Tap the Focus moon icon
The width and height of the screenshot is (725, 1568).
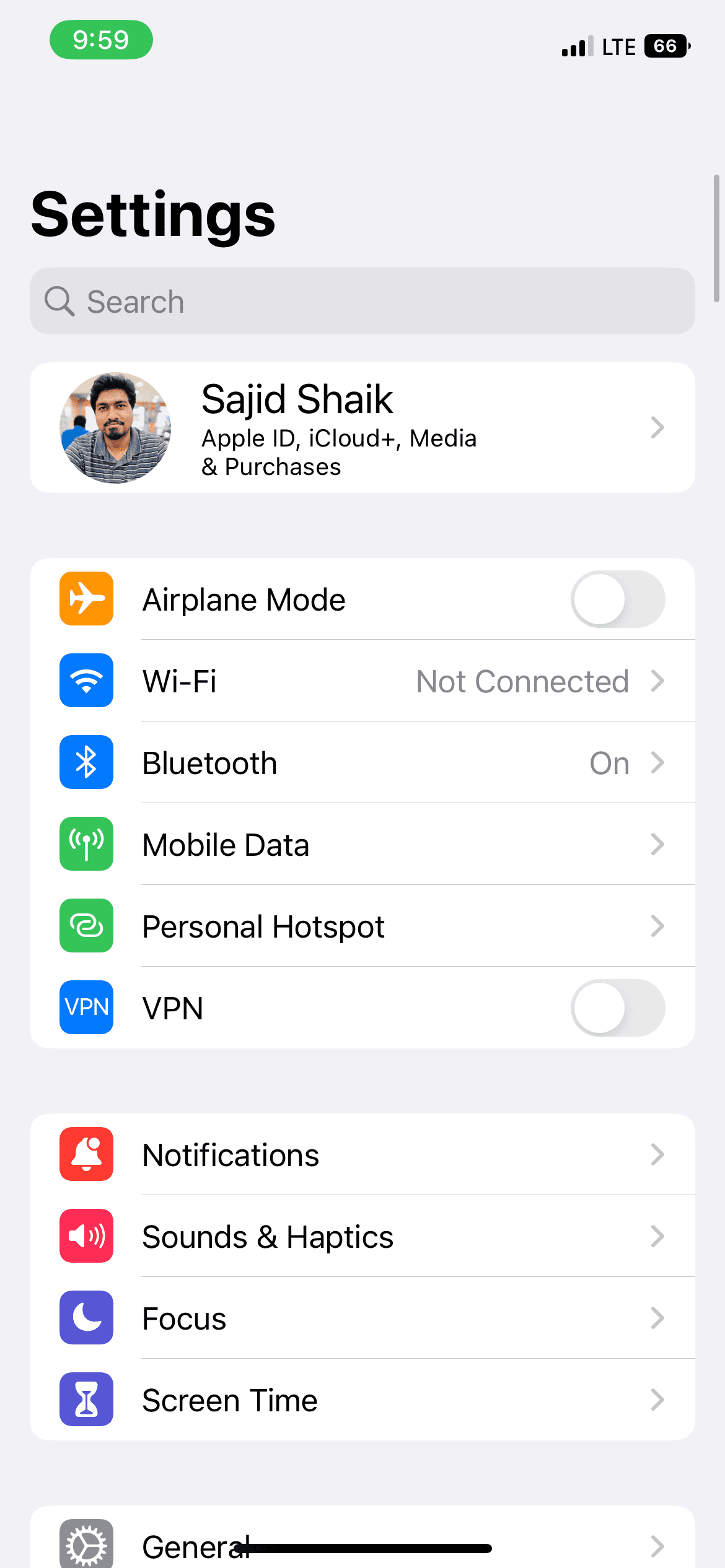(86, 1318)
